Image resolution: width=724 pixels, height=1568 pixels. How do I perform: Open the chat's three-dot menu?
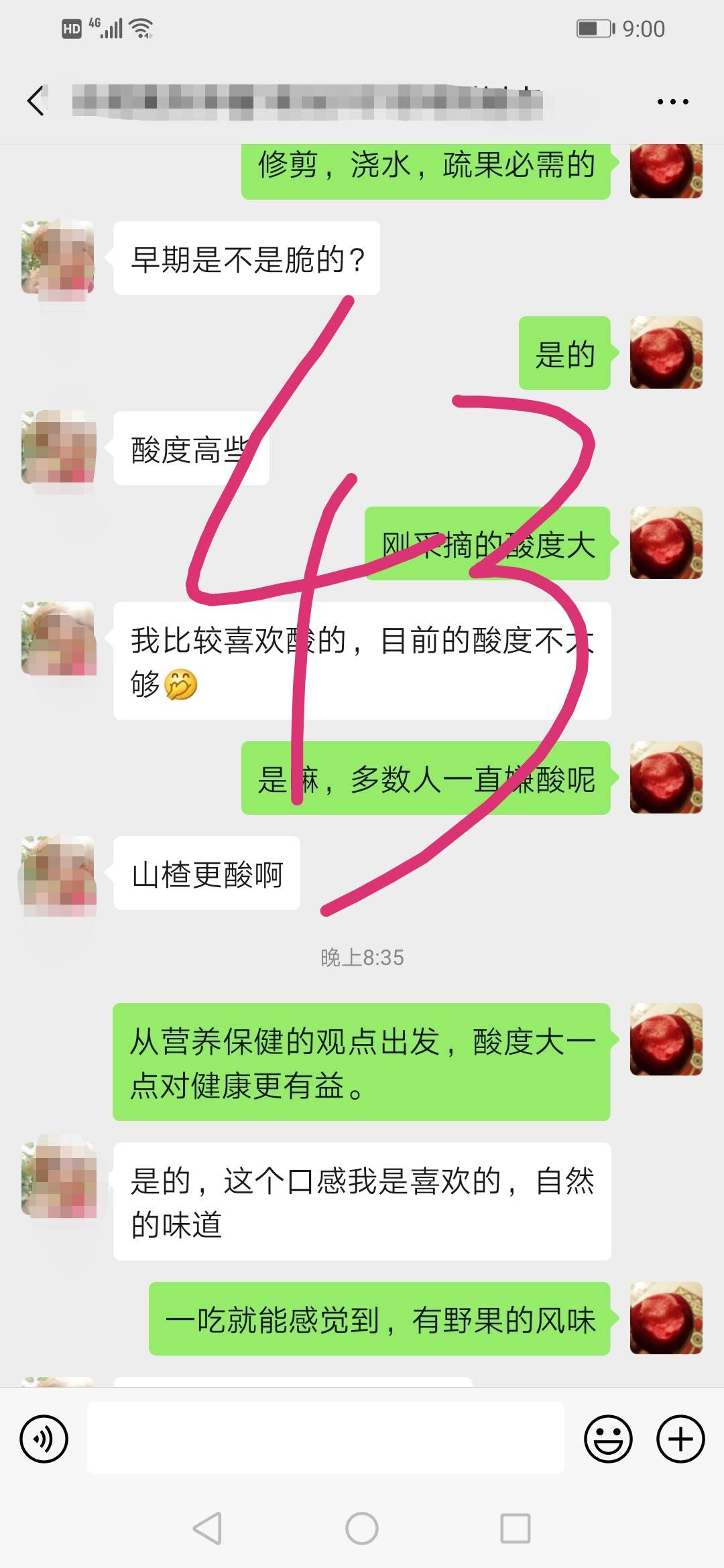672,102
